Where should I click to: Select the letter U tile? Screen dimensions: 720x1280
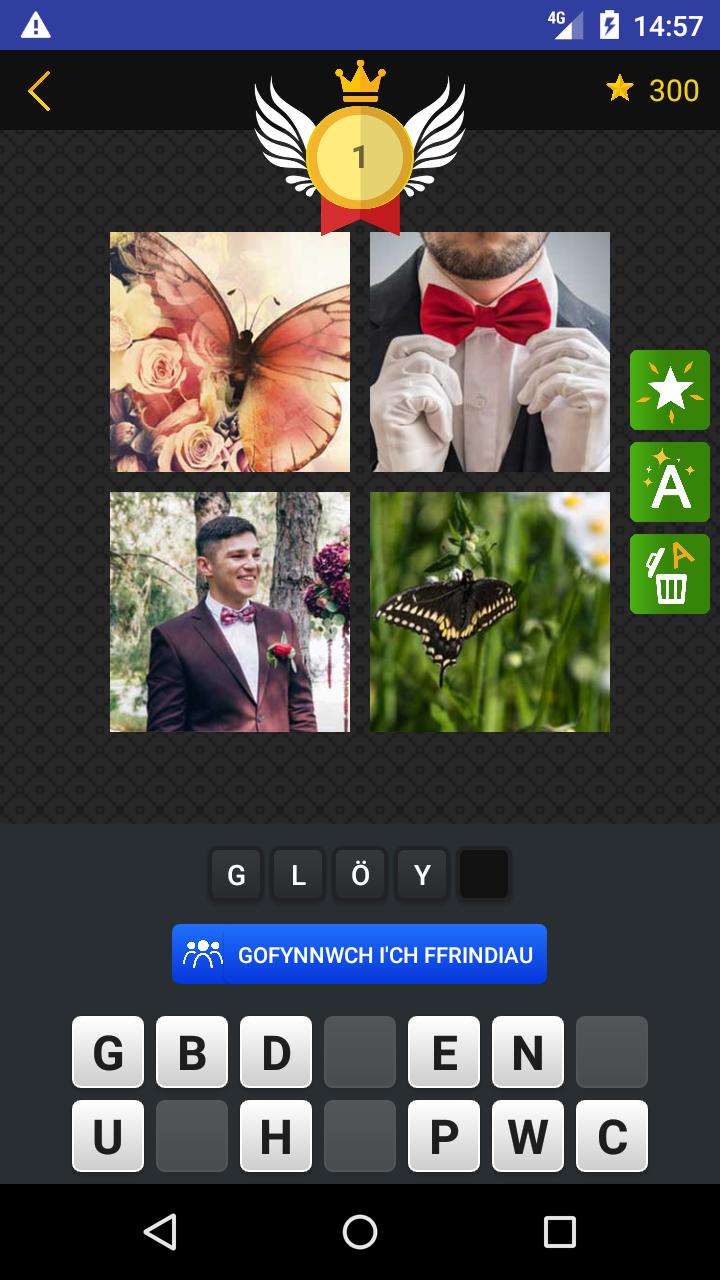[108, 1136]
